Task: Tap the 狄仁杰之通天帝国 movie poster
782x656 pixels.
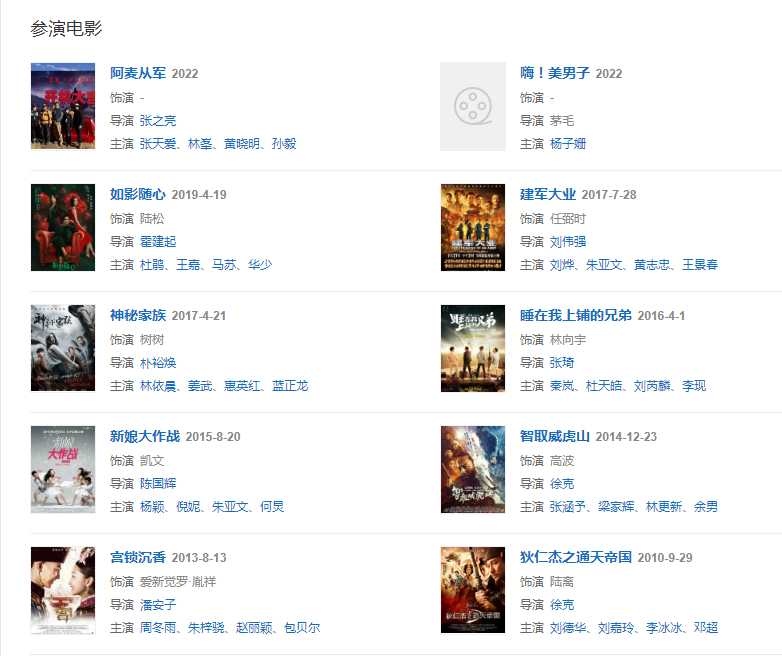Action: (473, 590)
